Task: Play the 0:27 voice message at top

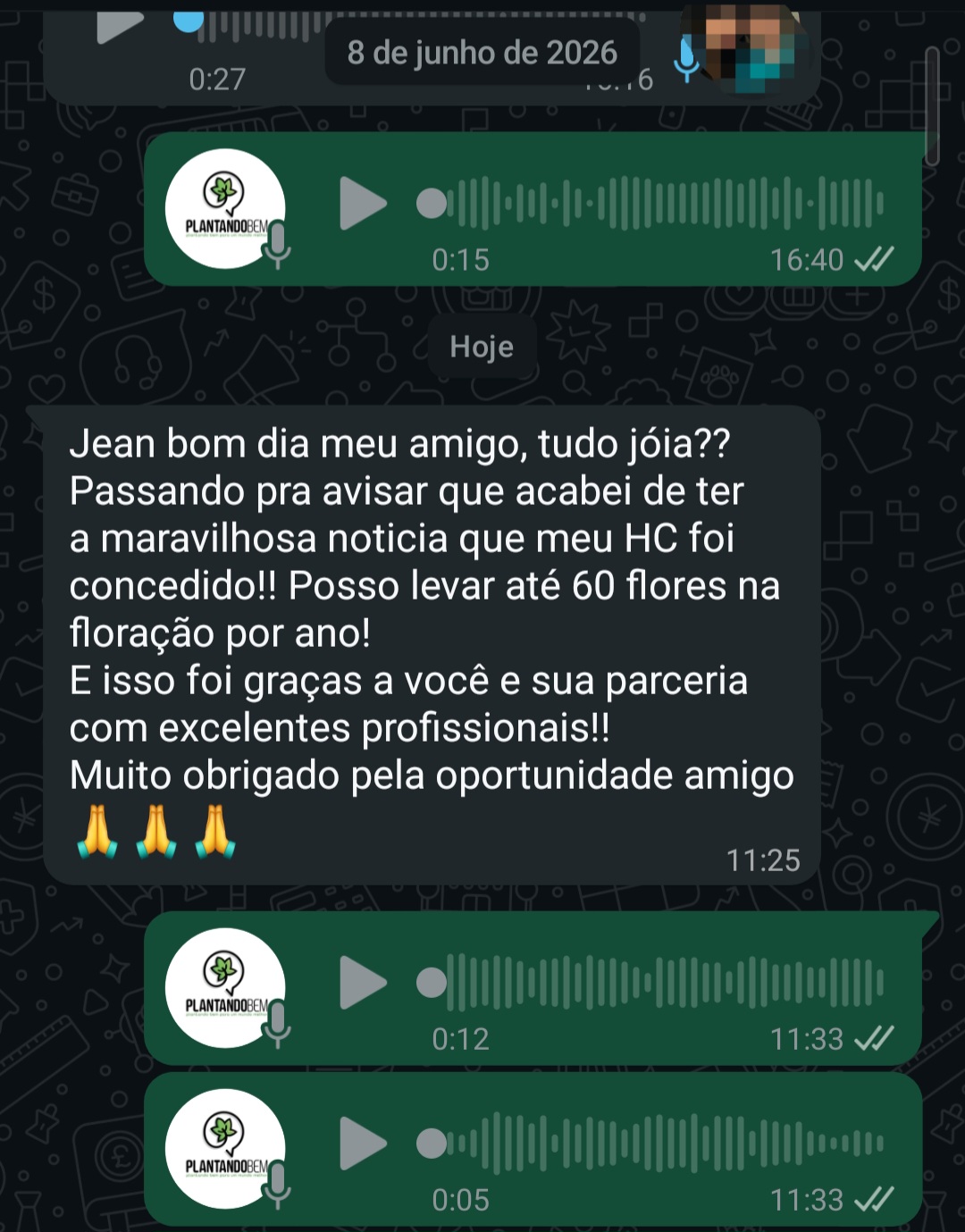Action: (119, 22)
